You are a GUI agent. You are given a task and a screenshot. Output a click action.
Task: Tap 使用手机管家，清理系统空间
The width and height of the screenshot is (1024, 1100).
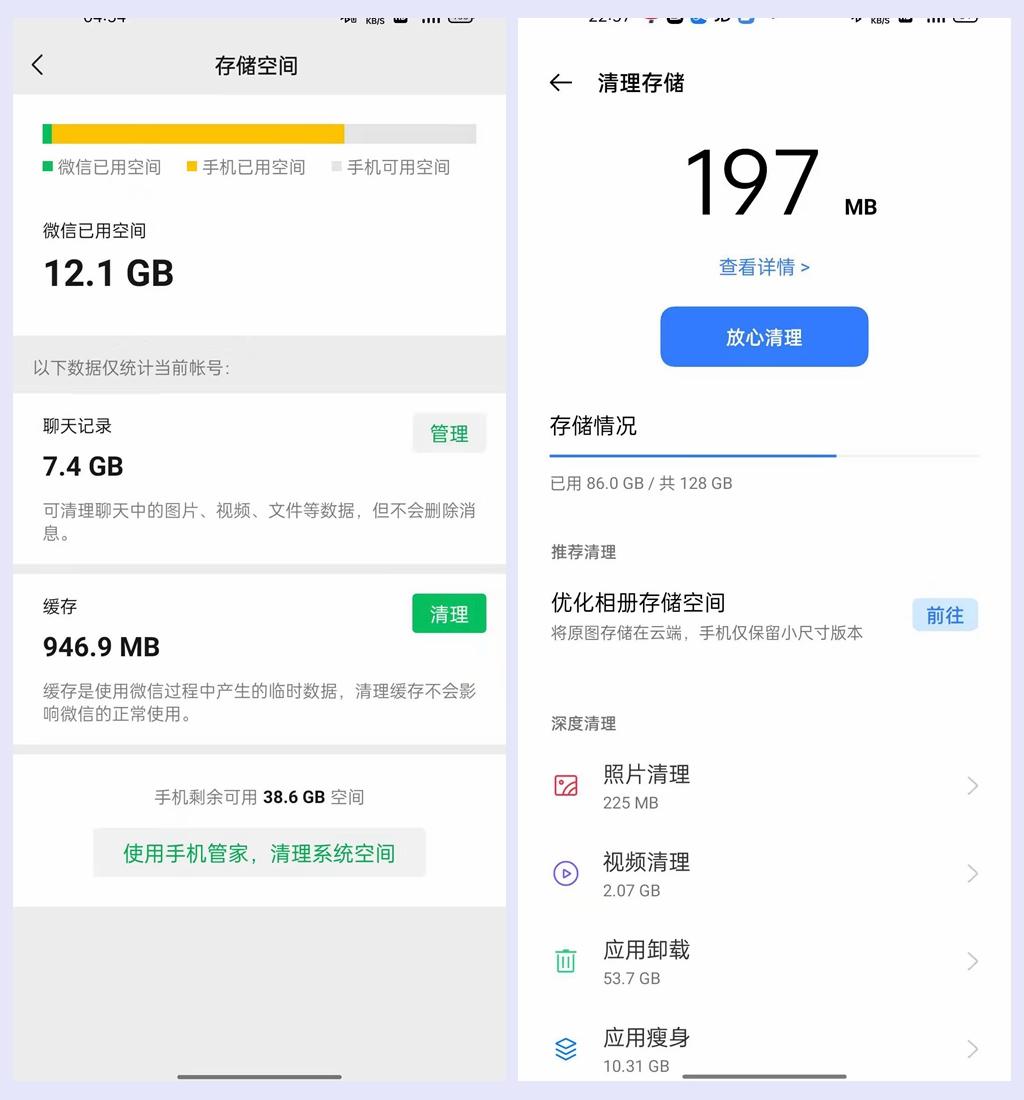(259, 853)
